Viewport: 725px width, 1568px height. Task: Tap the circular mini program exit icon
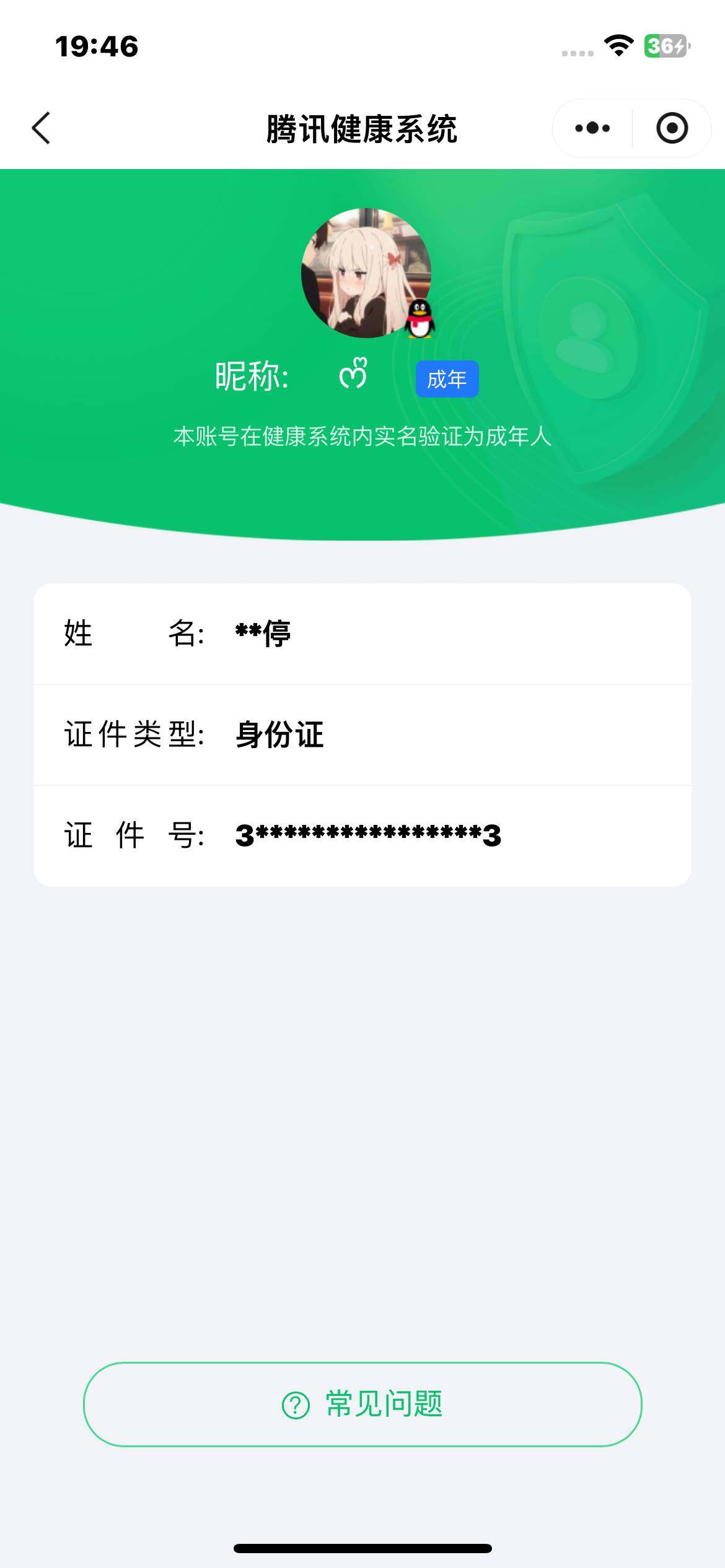(673, 128)
